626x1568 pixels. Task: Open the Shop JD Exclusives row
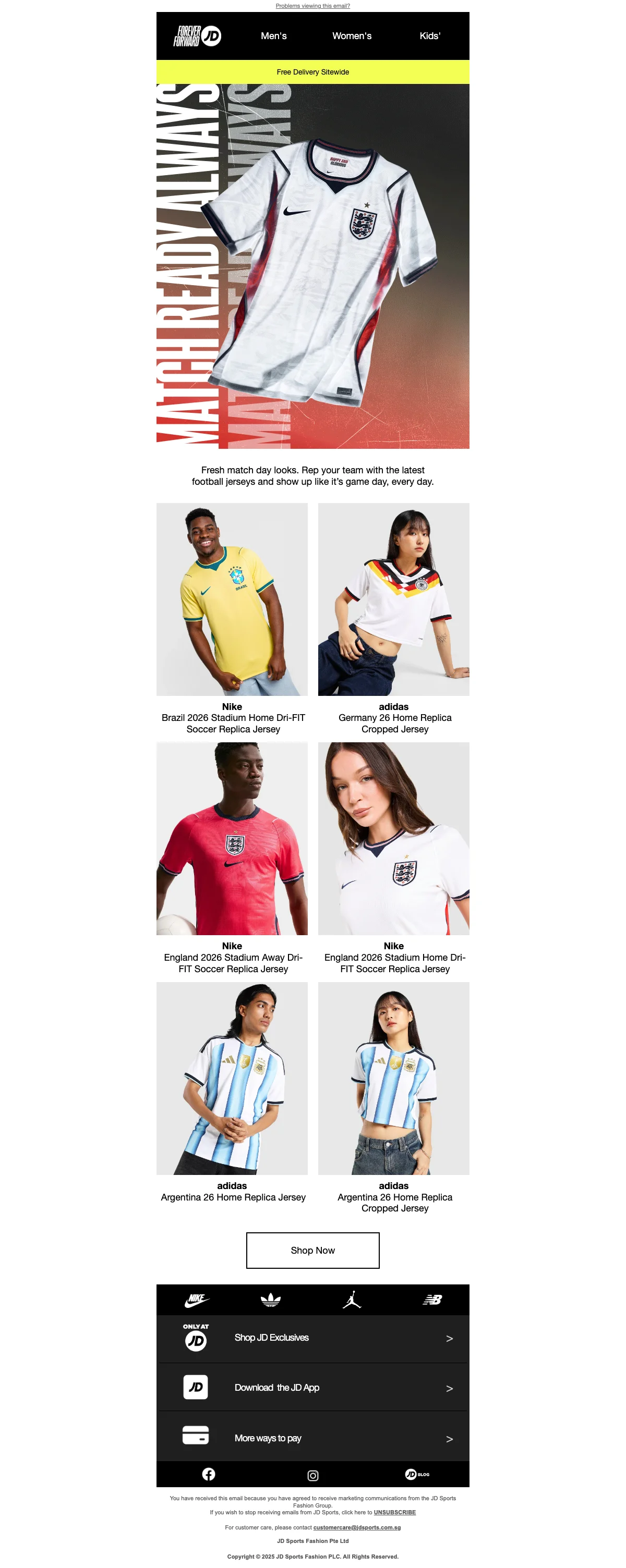(312, 1338)
